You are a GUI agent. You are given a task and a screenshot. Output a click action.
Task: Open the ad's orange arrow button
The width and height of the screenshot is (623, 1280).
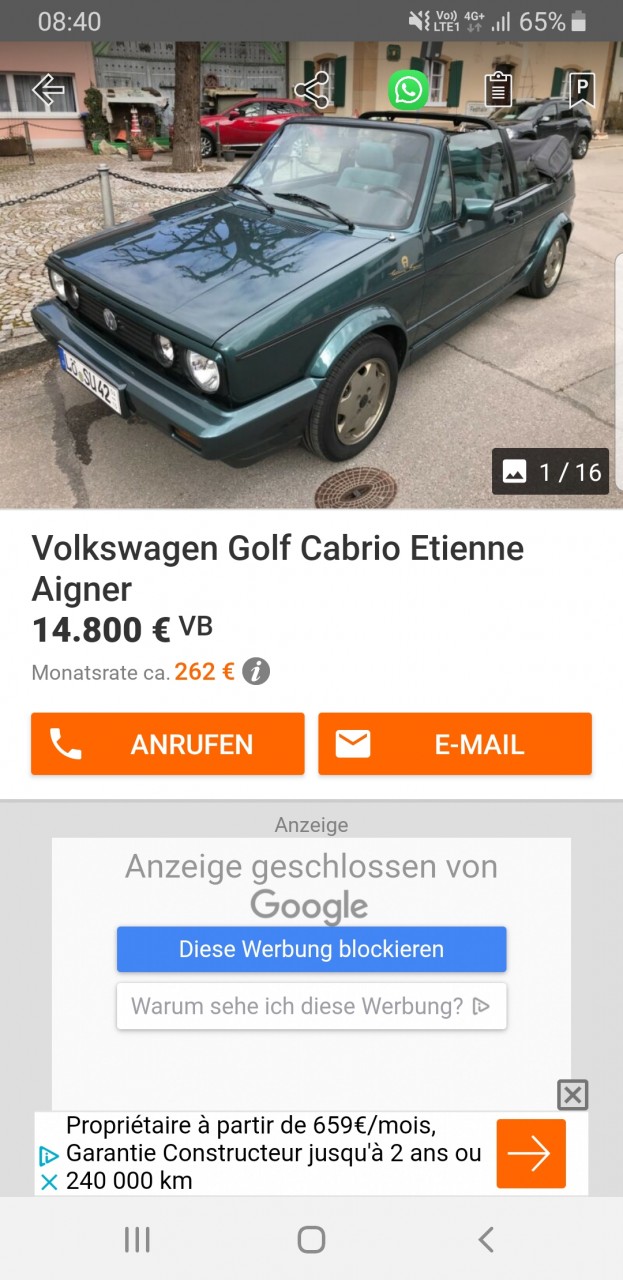point(531,1154)
